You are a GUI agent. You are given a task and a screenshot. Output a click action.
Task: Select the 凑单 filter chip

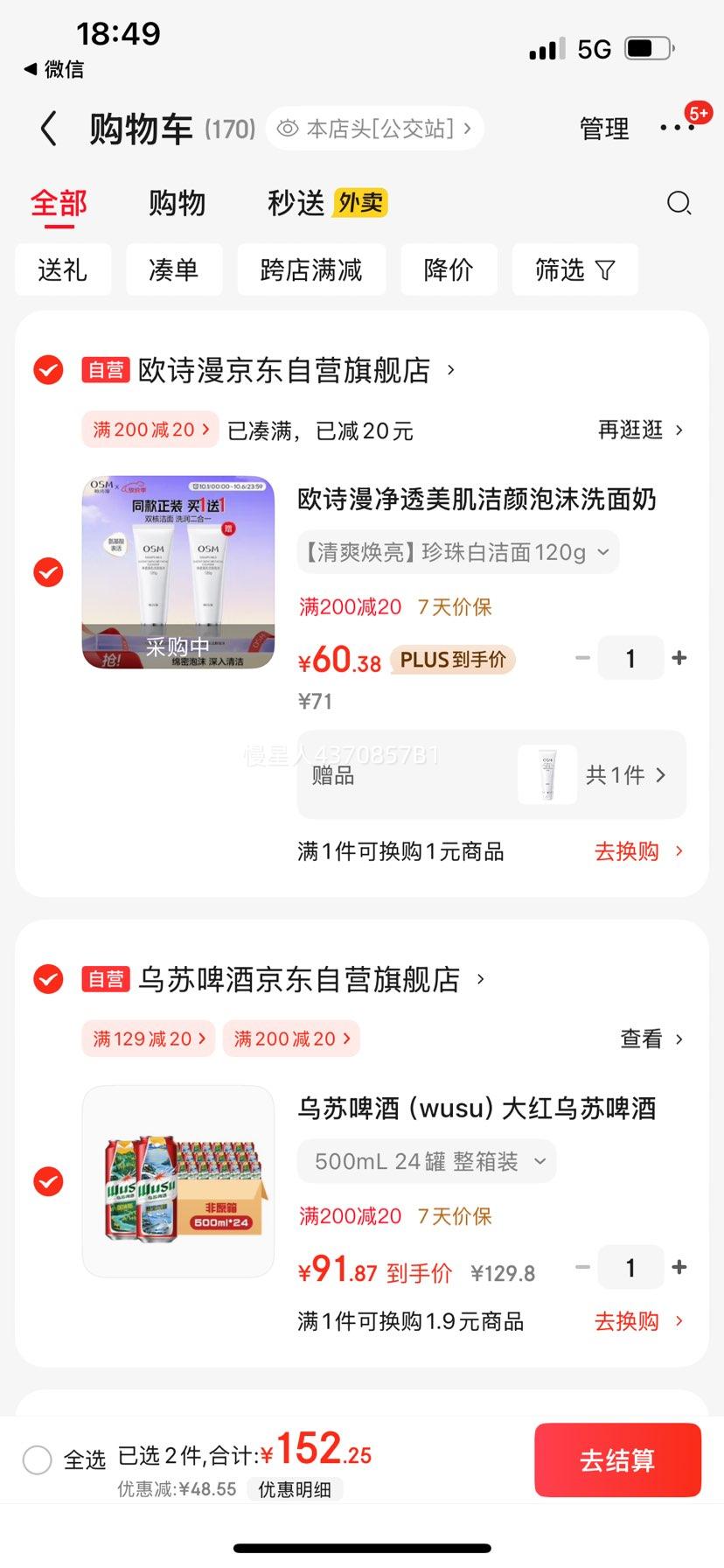(174, 269)
